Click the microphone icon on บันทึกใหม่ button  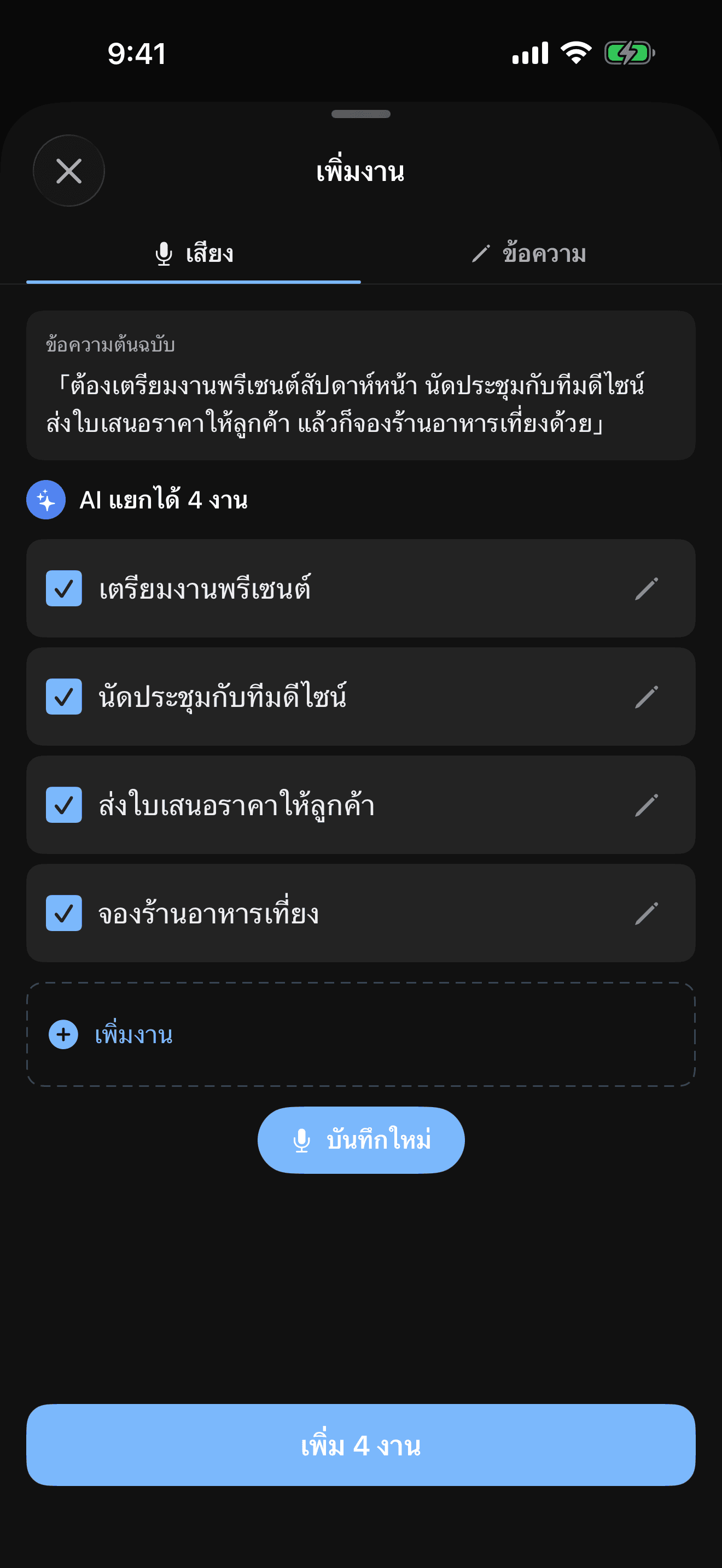[x=302, y=1139]
